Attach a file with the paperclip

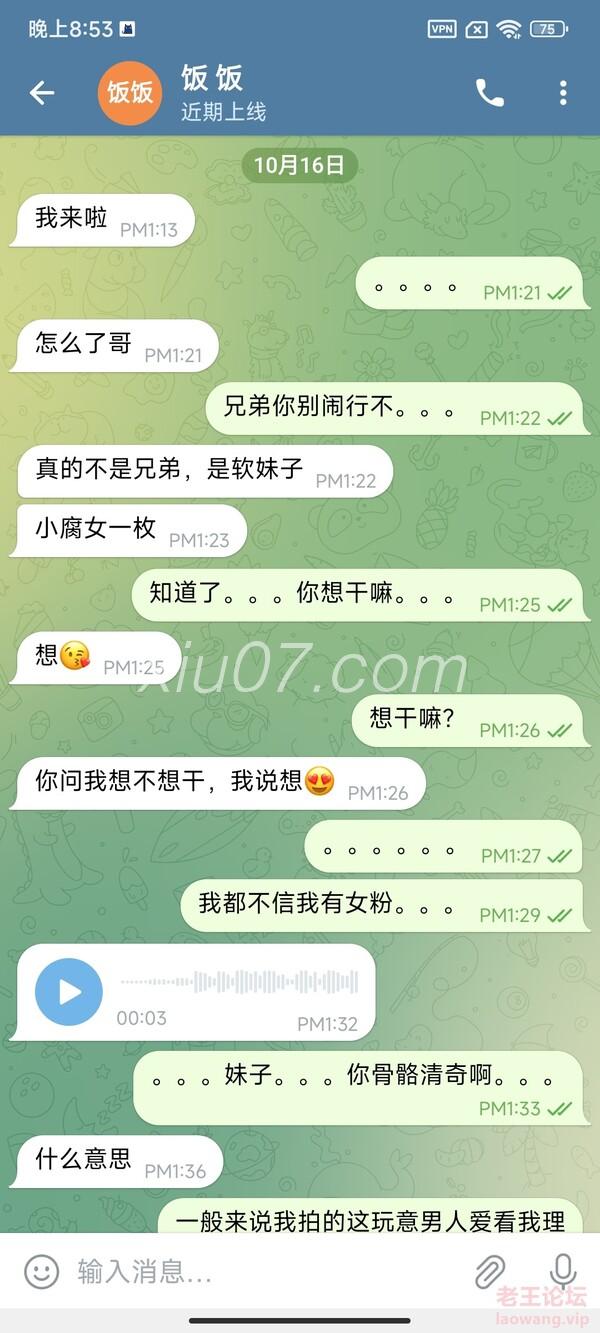tap(489, 1271)
